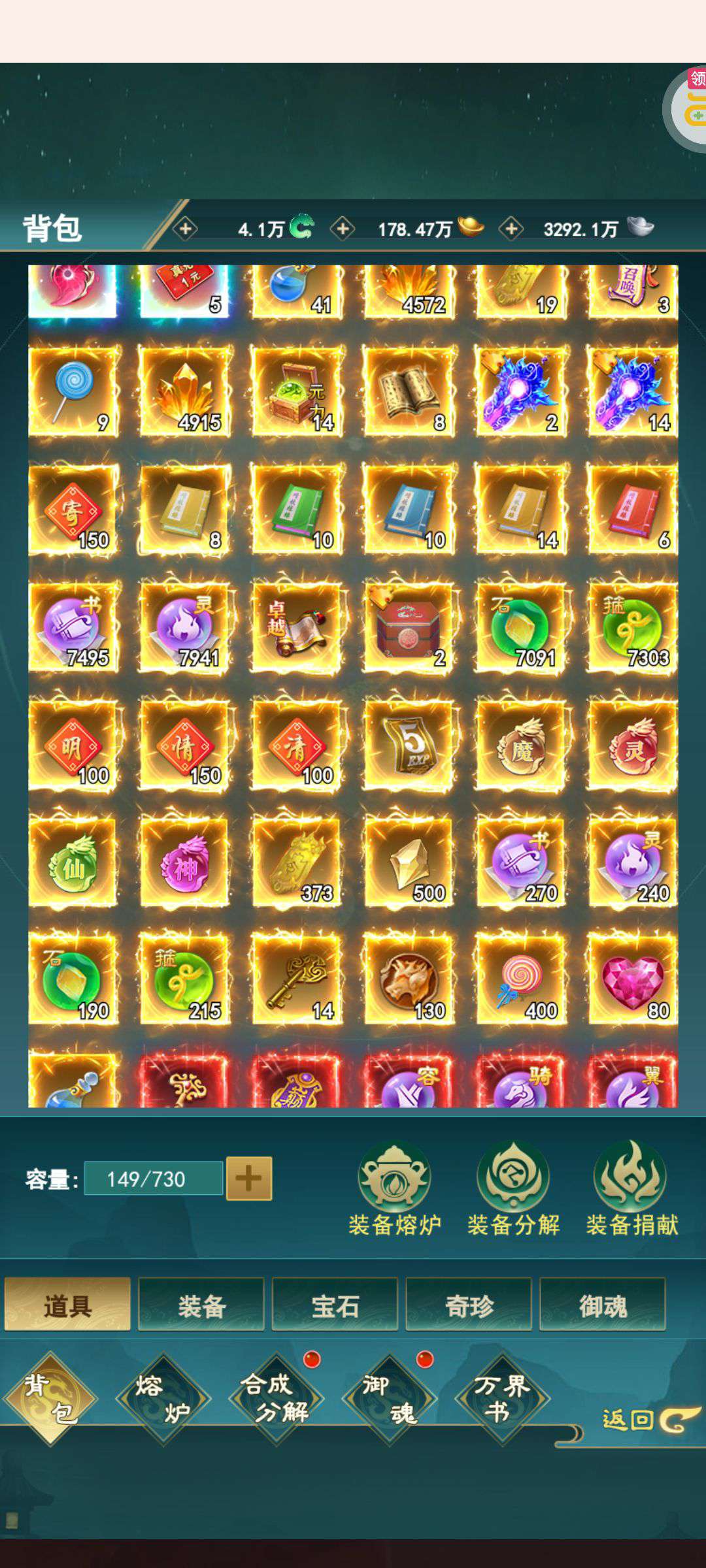The height and width of the screenshot is (1568, 706).
Task: Select the golden key item with 14
Action: tap(297, 979)
